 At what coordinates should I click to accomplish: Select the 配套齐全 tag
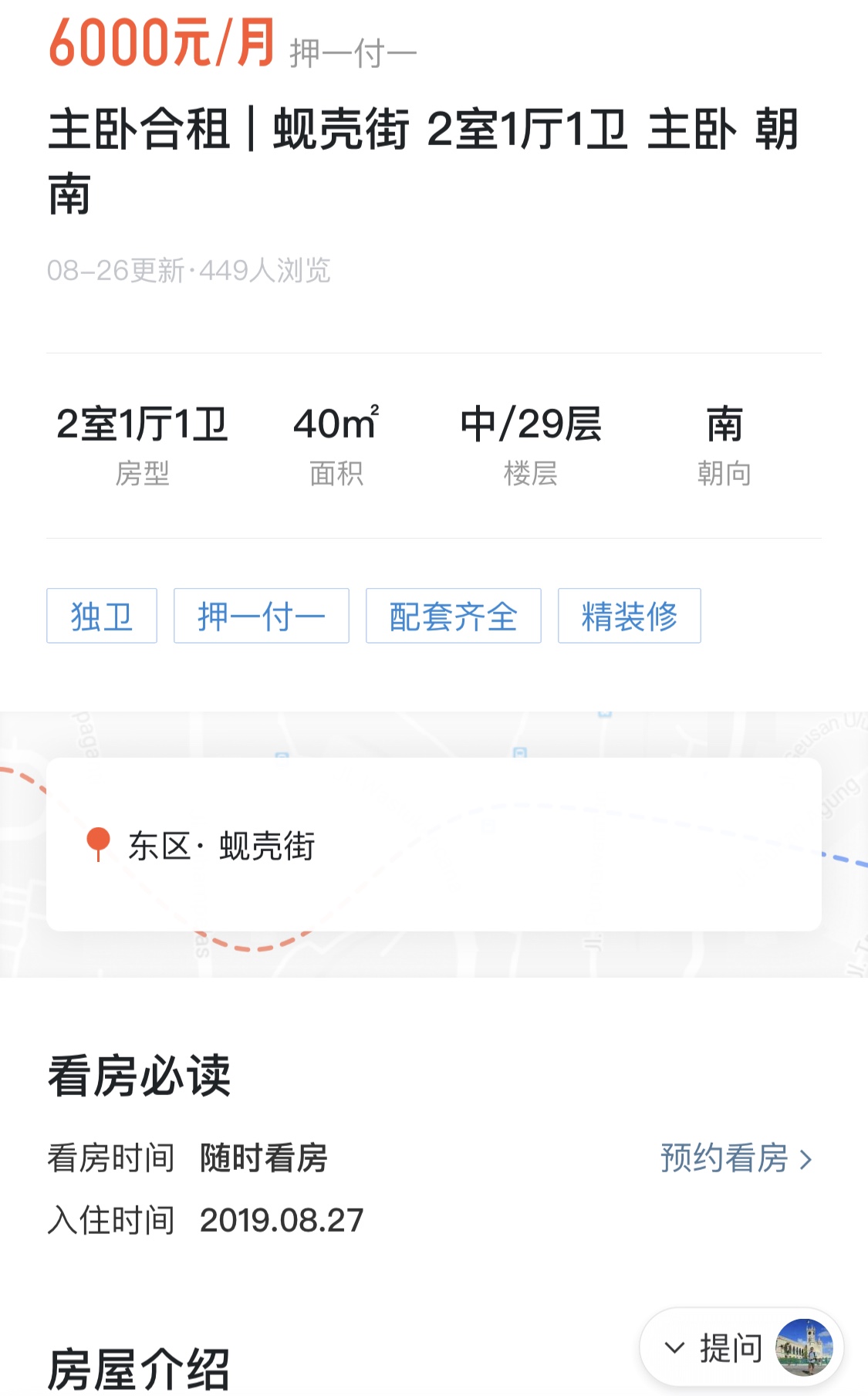pos(454,616)
